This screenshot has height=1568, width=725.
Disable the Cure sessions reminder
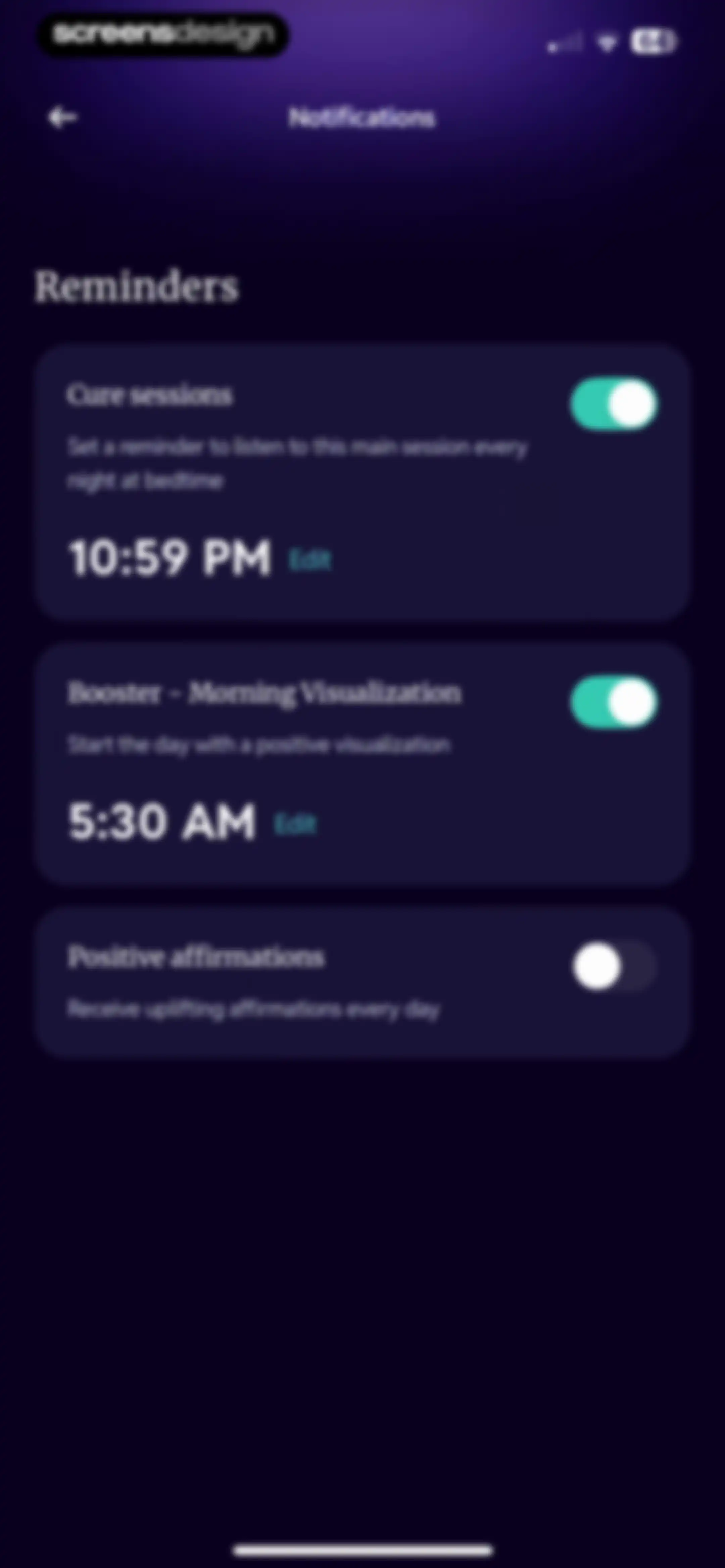(x=614, y=404)
